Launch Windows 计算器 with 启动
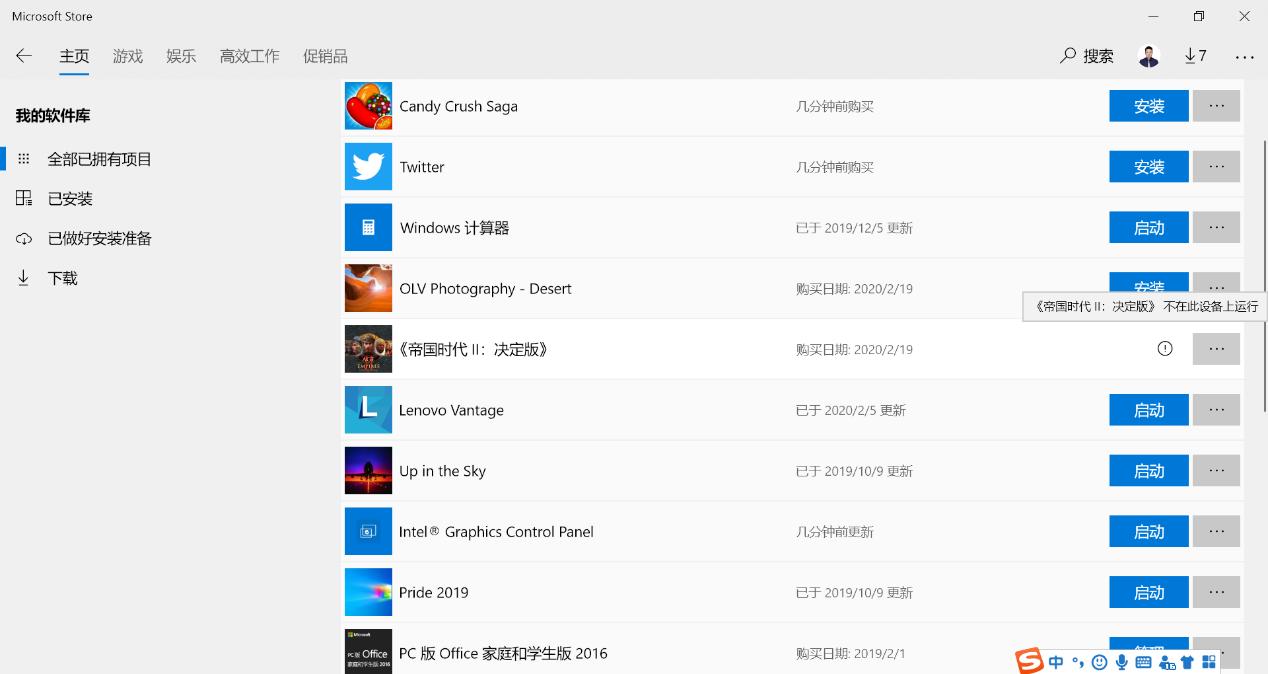 click(x=1148, y=228)
